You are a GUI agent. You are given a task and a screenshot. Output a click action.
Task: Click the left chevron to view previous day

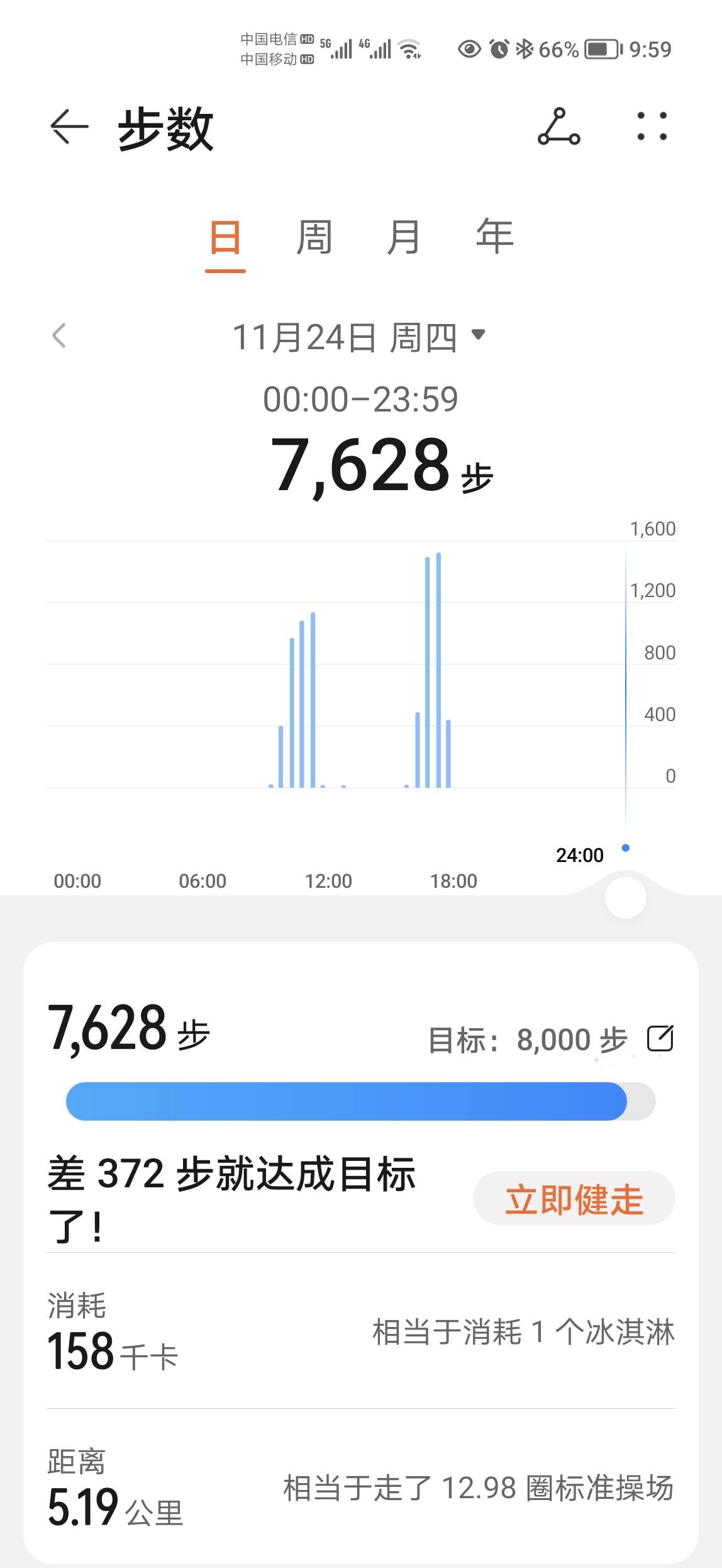tap(60, 337)
